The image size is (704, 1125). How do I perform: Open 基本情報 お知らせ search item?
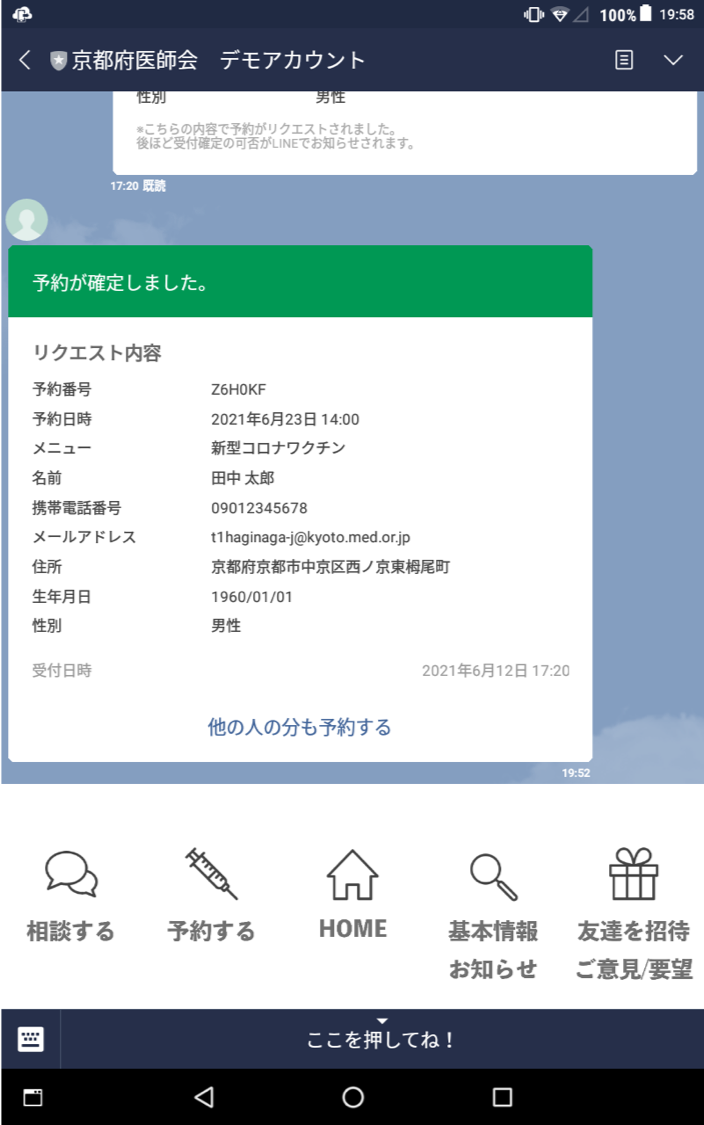(x=493, y=912)
